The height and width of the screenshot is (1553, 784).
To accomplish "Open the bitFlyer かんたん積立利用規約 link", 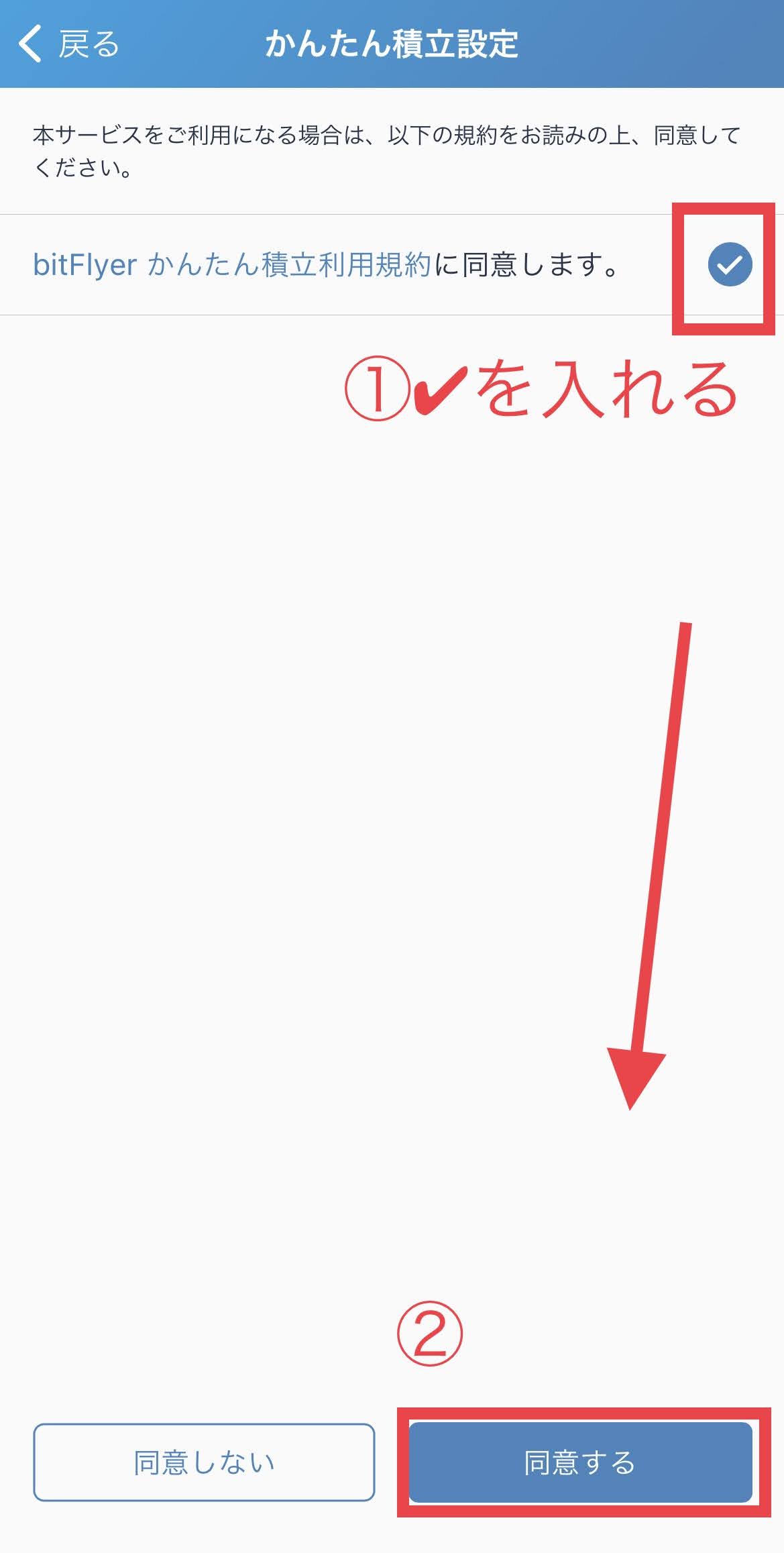I will (231, 265).
